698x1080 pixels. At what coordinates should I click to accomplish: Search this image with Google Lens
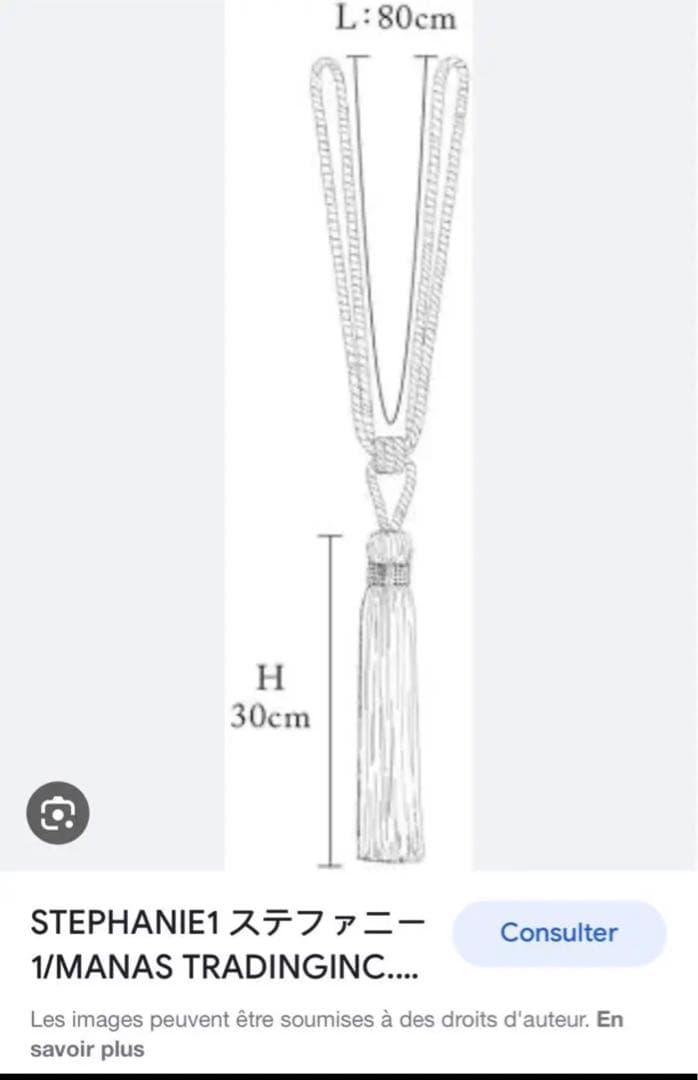point(58,812)
